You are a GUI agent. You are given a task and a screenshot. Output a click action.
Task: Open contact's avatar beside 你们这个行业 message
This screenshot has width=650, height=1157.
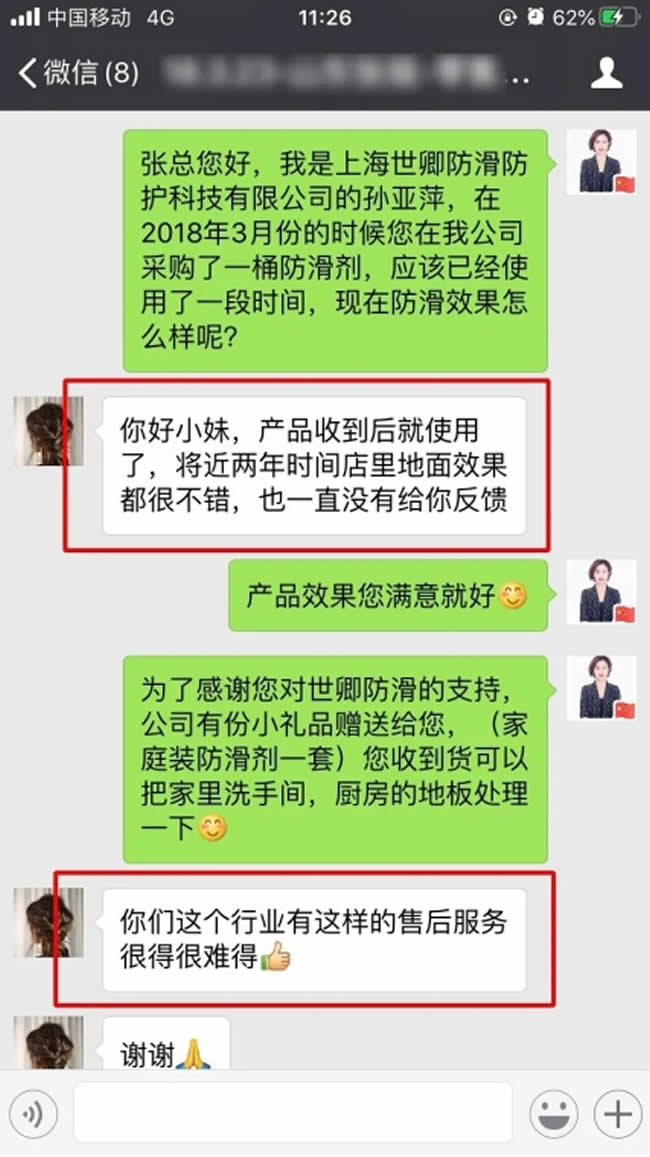[x=48, y=921]
